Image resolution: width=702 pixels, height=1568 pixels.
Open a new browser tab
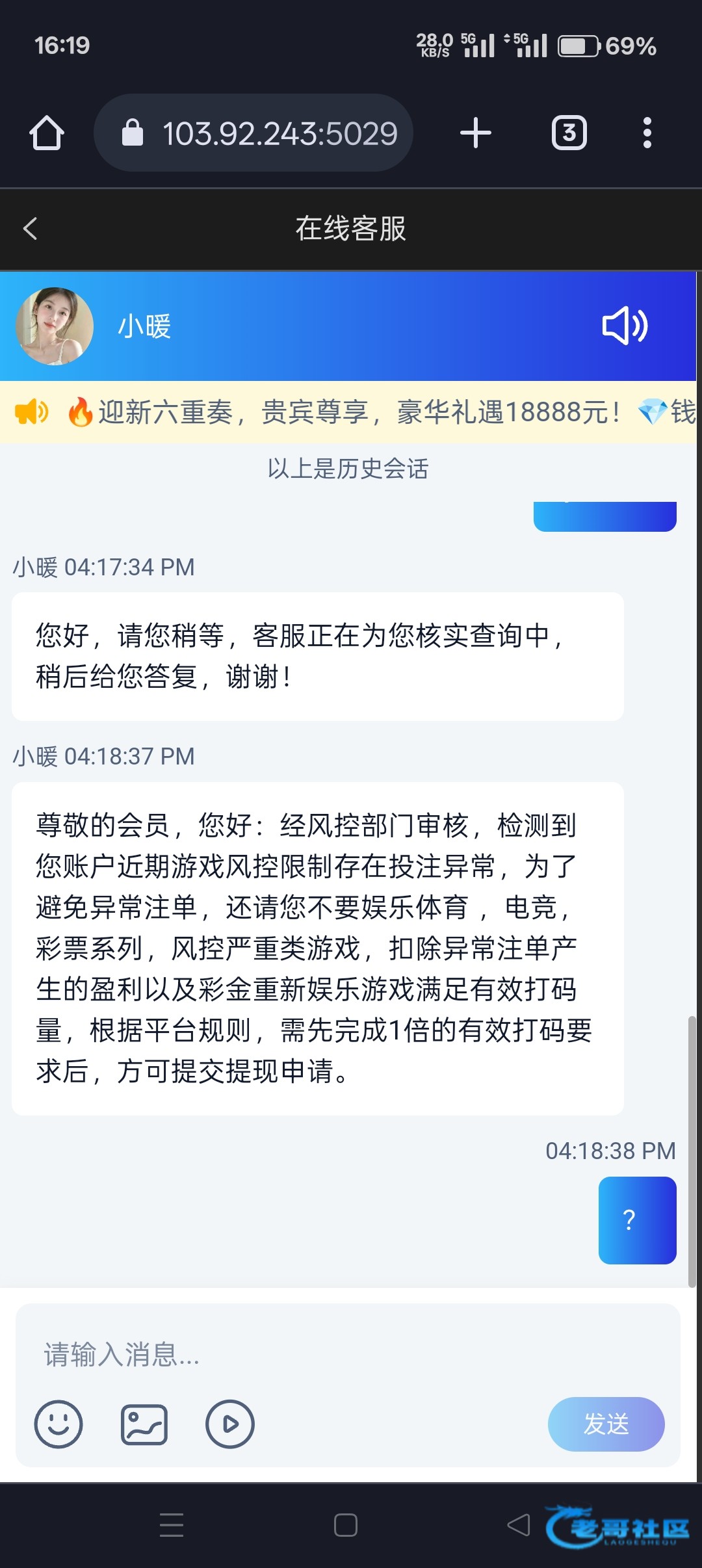[x=475, y=133]
